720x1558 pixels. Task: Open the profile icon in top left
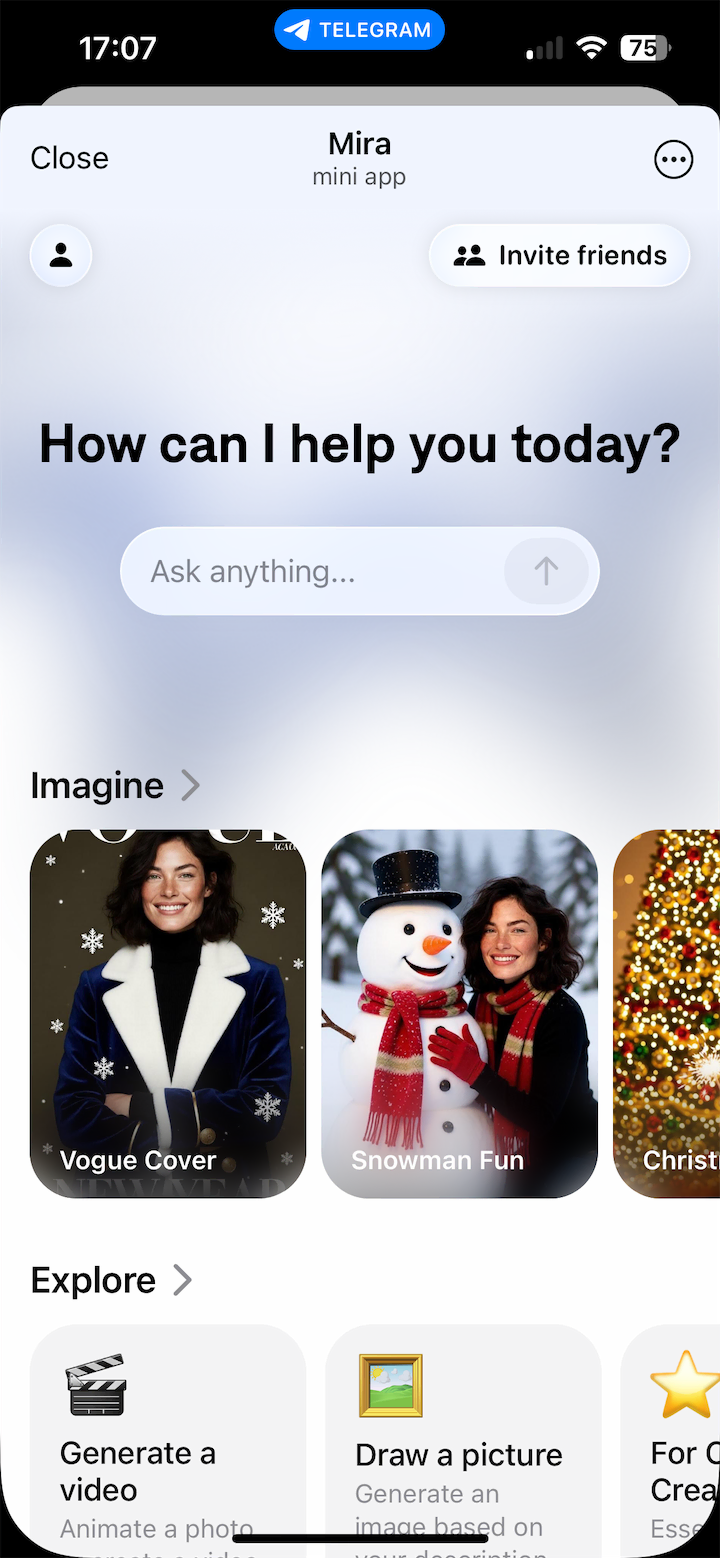pyautogui.click(x=60, y=255)
